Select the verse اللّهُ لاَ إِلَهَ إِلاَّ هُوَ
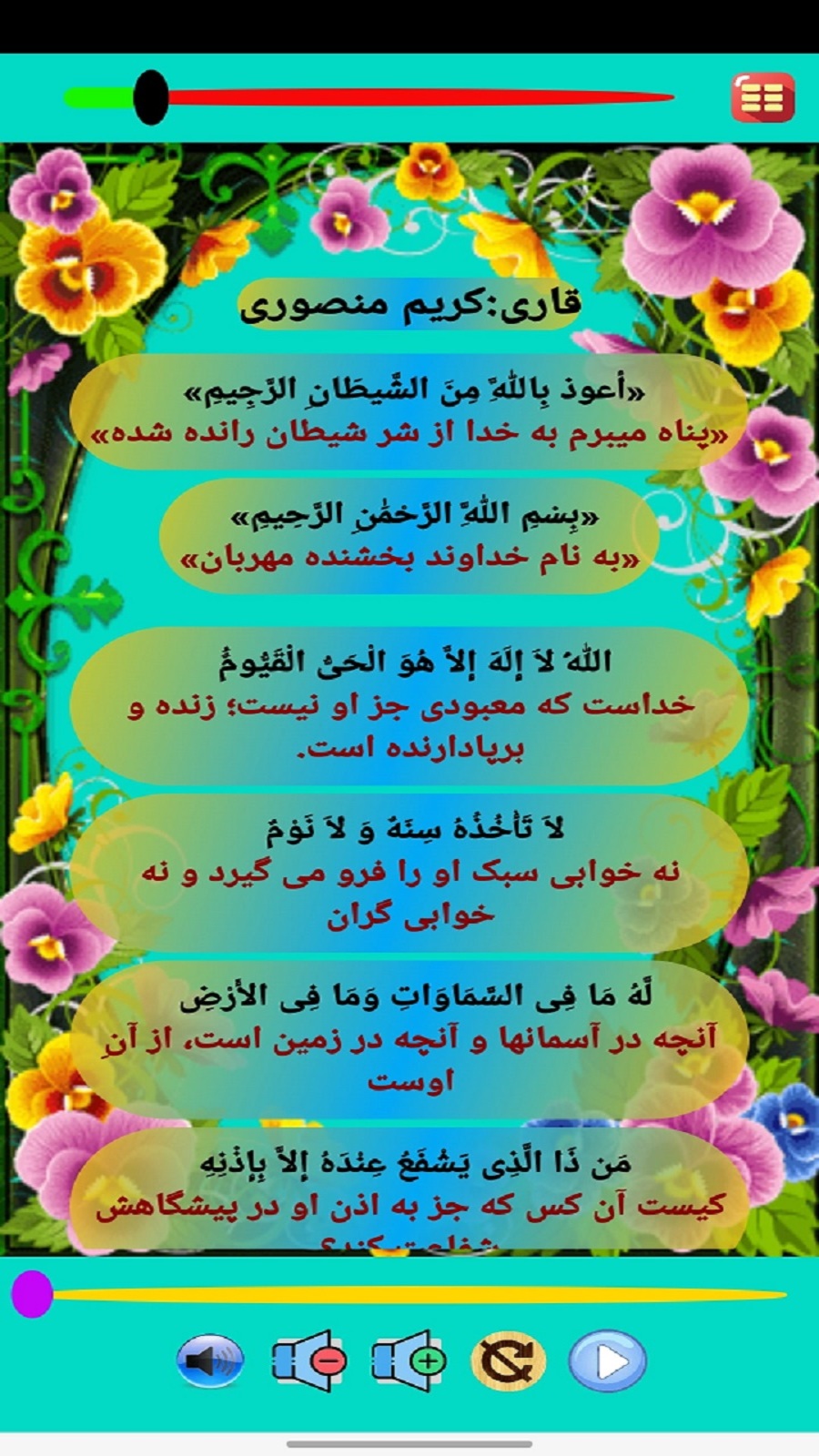 (409, 705)
